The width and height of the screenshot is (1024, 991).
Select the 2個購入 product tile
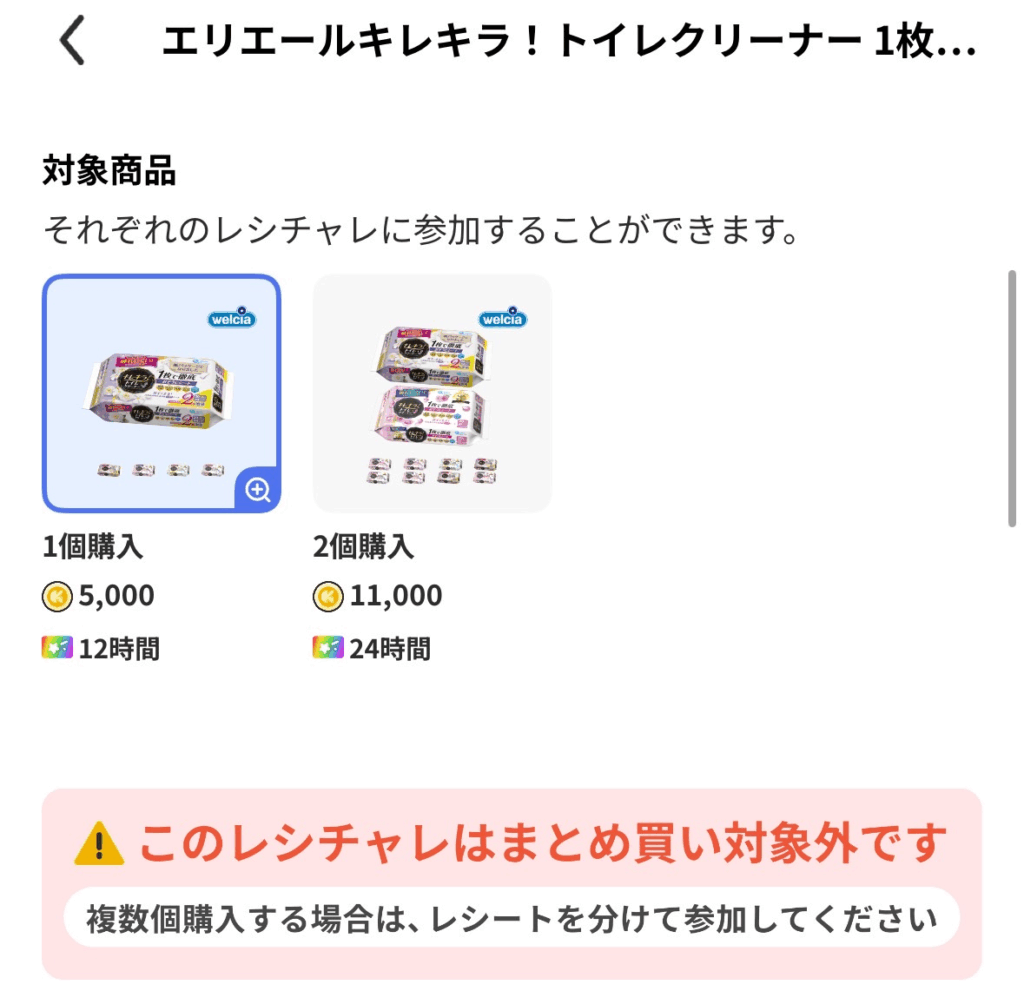tap(432, 393)
